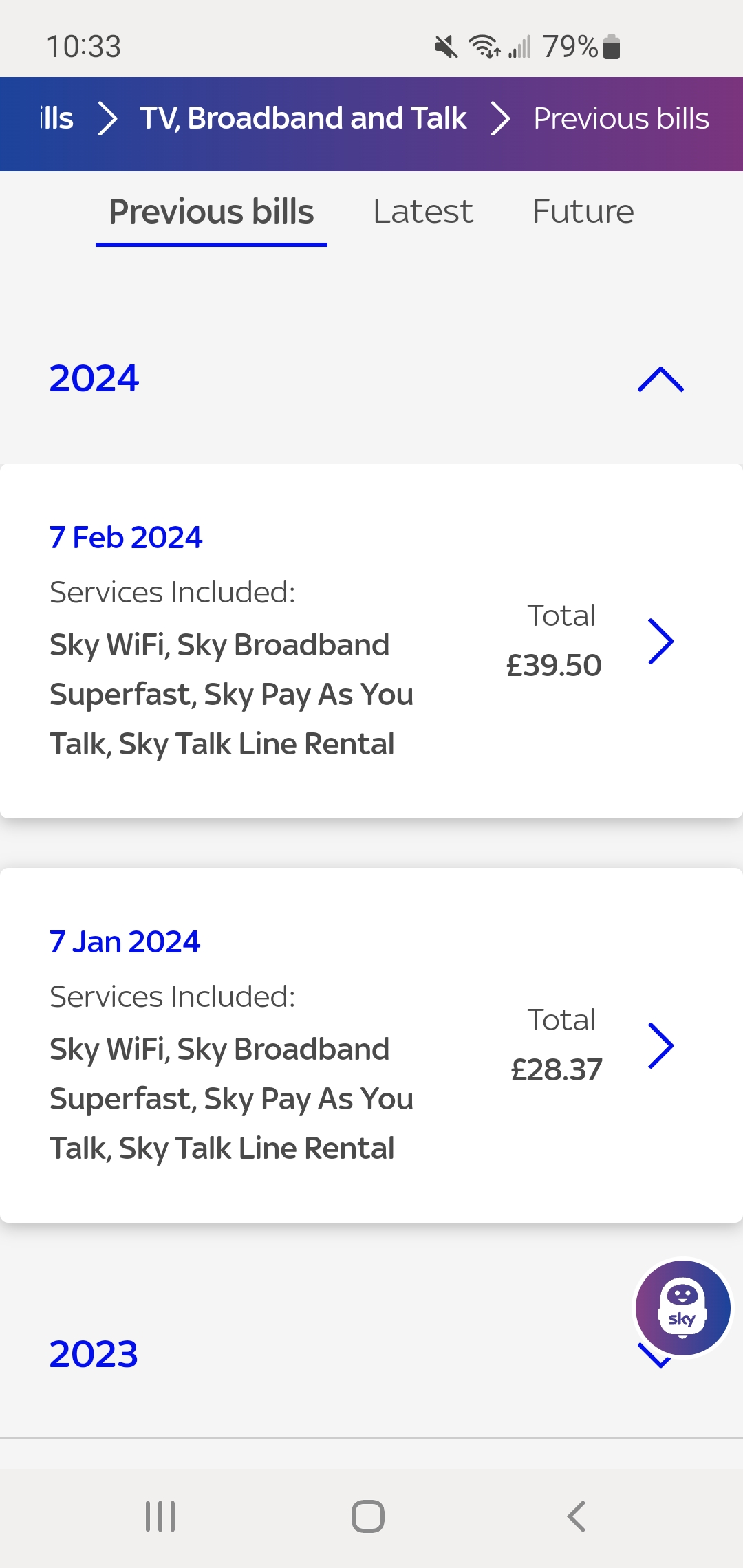Viewport: 743px width, 1568px height.
Task: Tap the £28.37 total amount
Action: [x=554, y=1069]
